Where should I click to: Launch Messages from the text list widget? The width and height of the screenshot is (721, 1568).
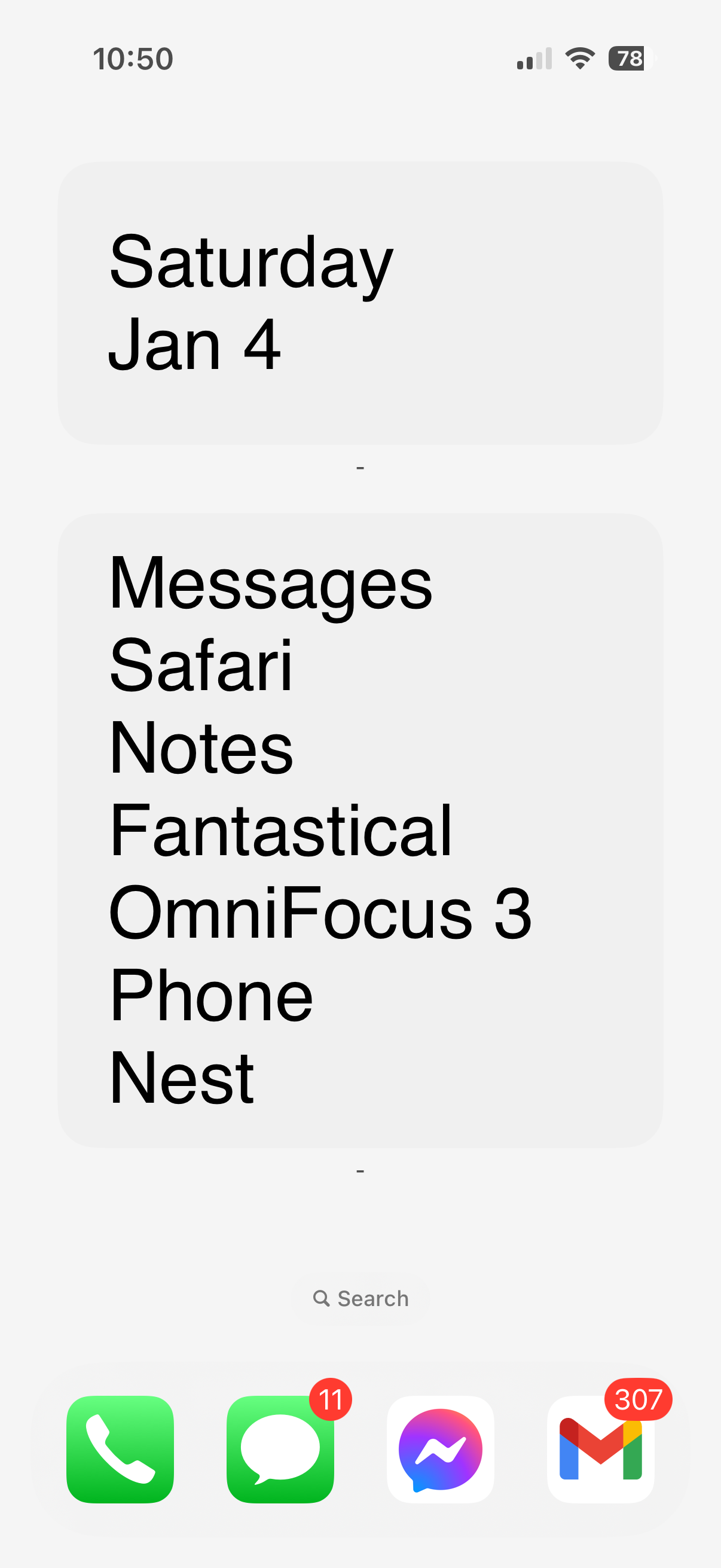tap(270, 583)
